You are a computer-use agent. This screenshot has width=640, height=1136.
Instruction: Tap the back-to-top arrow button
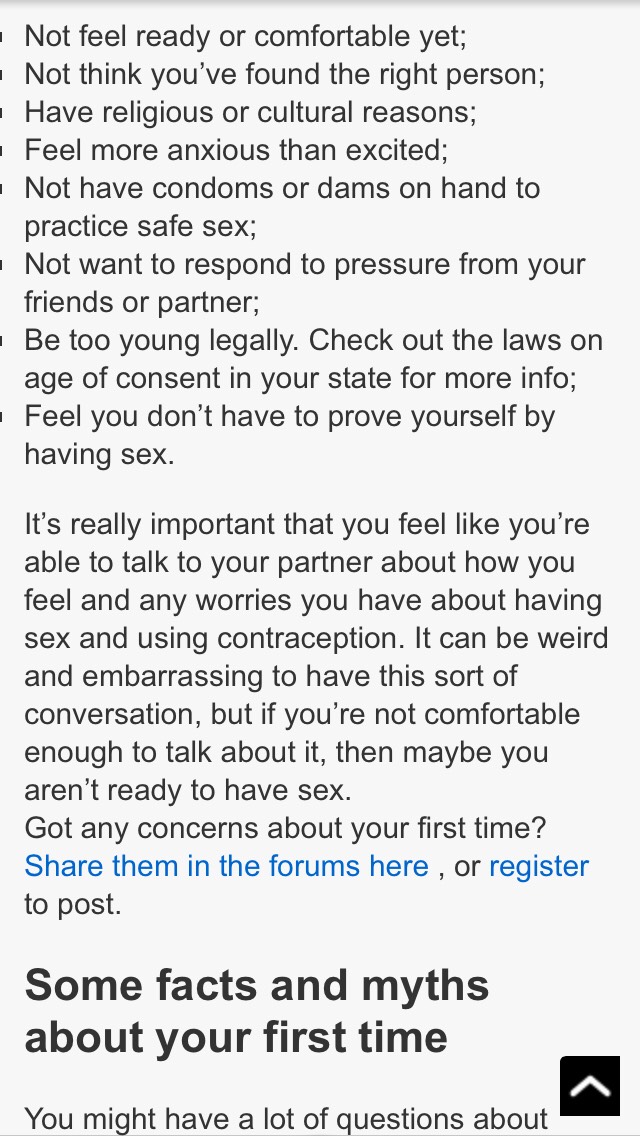coord(589,1085)
